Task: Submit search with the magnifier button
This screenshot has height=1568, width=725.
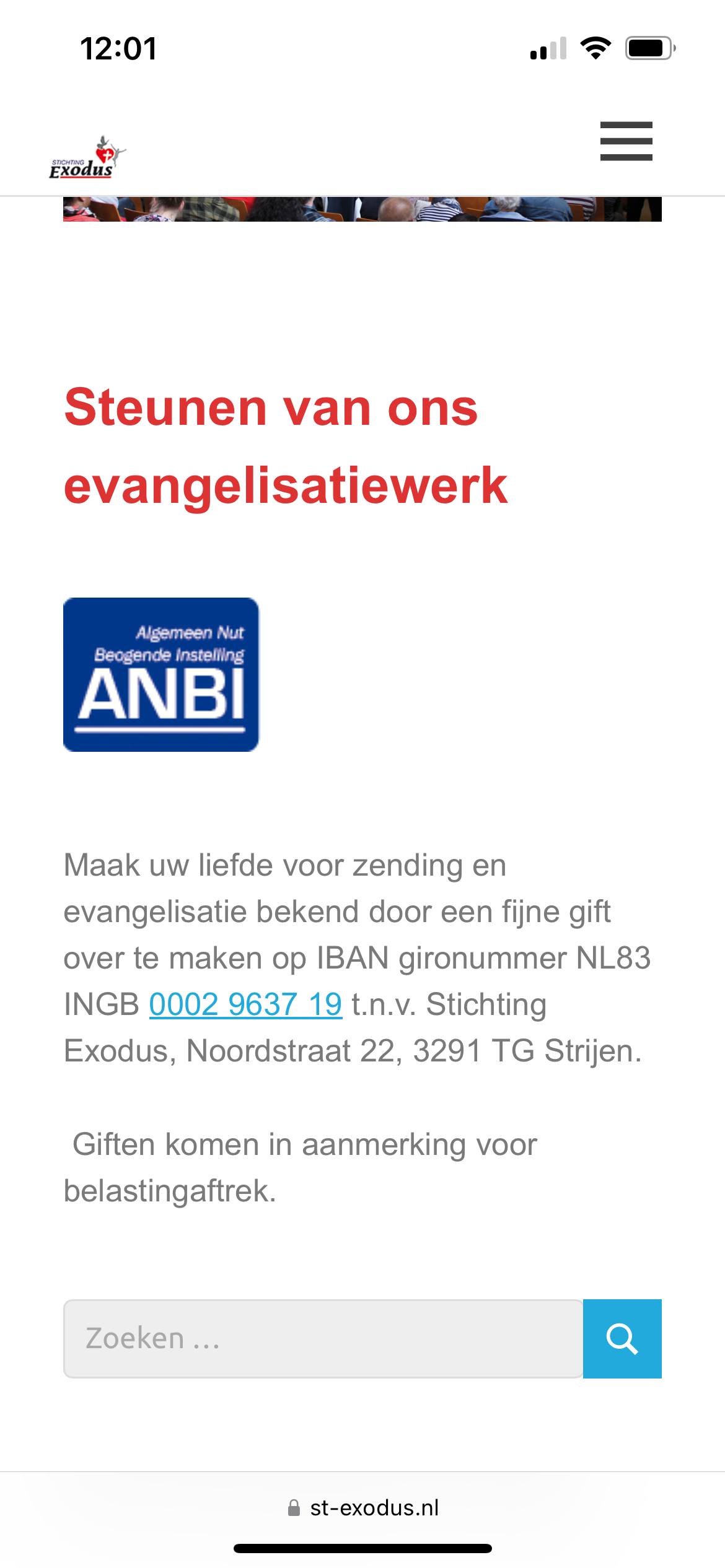Action: coord(622,1338)
